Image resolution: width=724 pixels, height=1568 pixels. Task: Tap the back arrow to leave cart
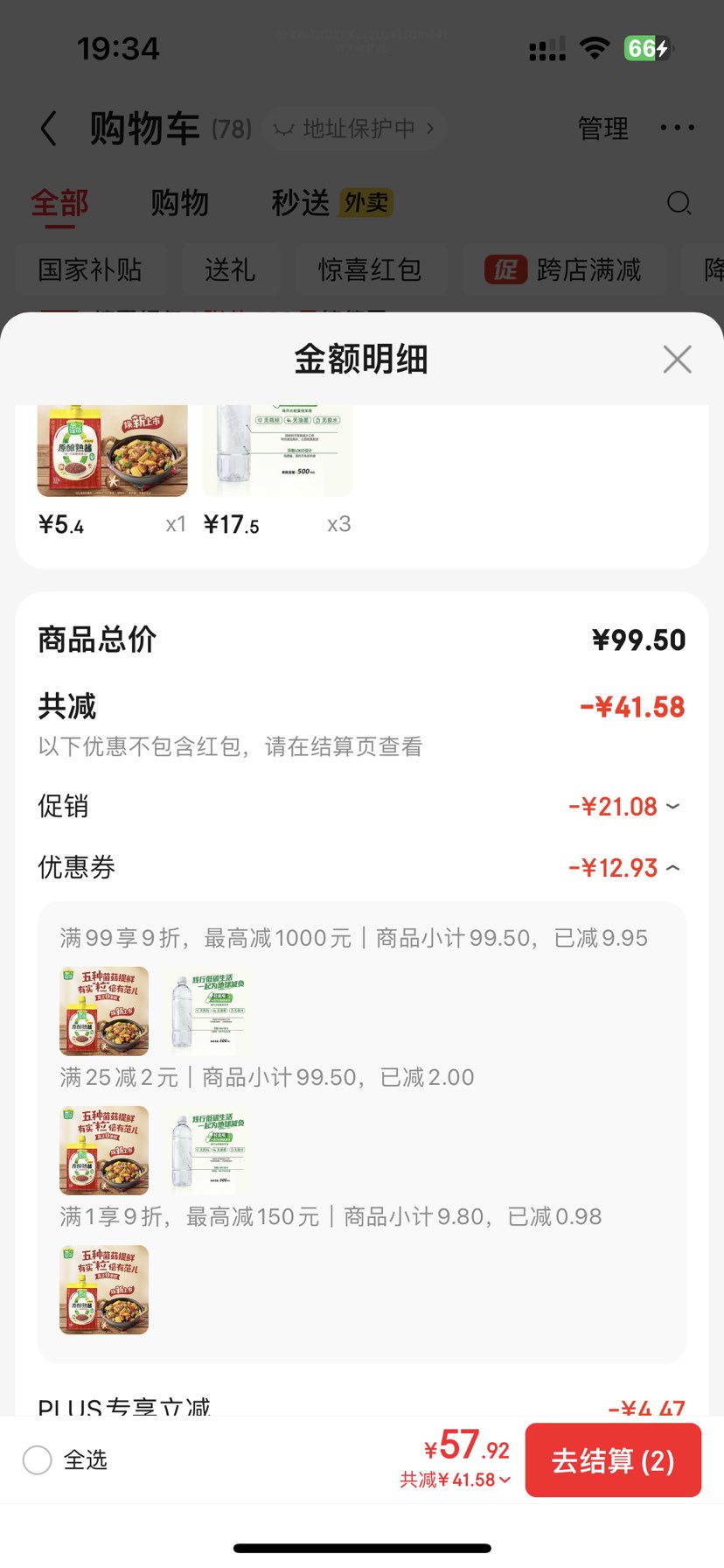tap(50, 128)
